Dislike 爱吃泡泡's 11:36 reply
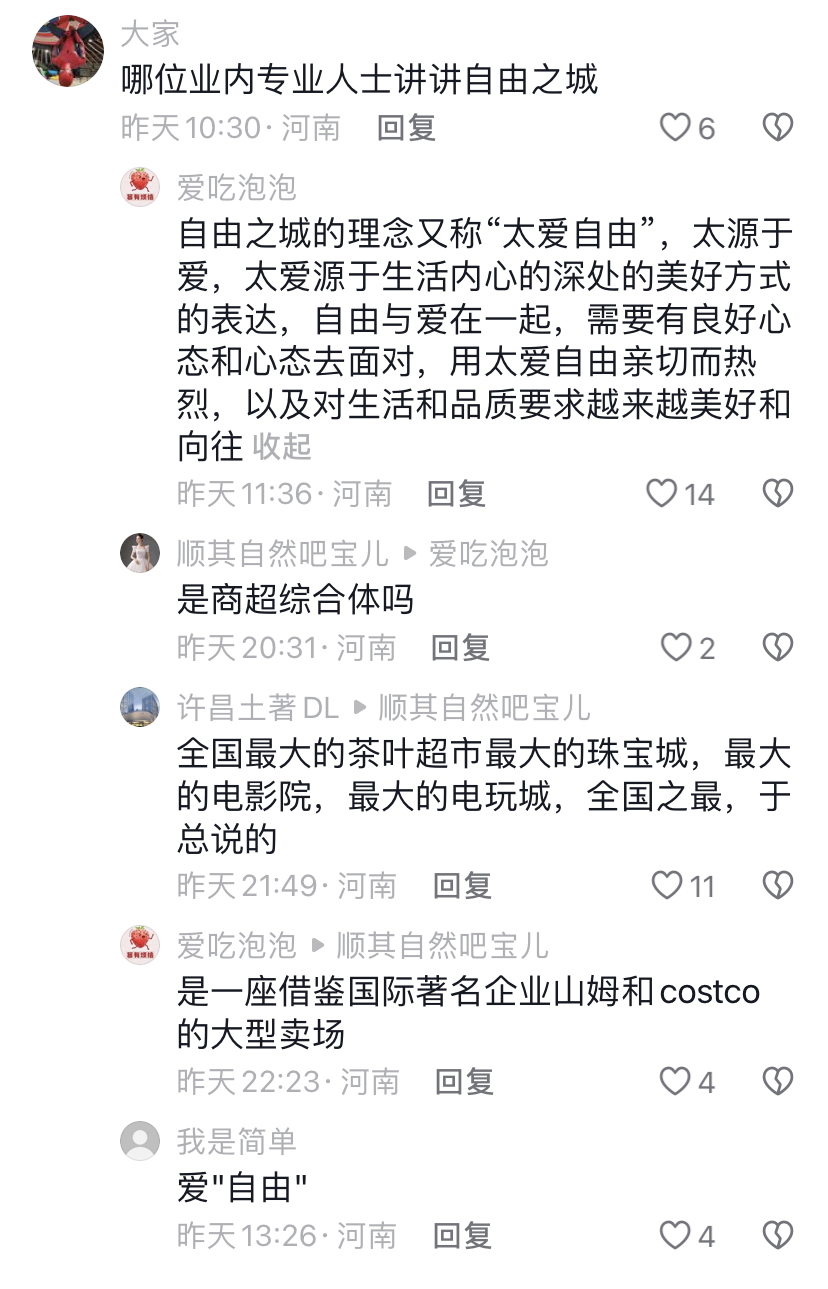 tap(777, 494)
